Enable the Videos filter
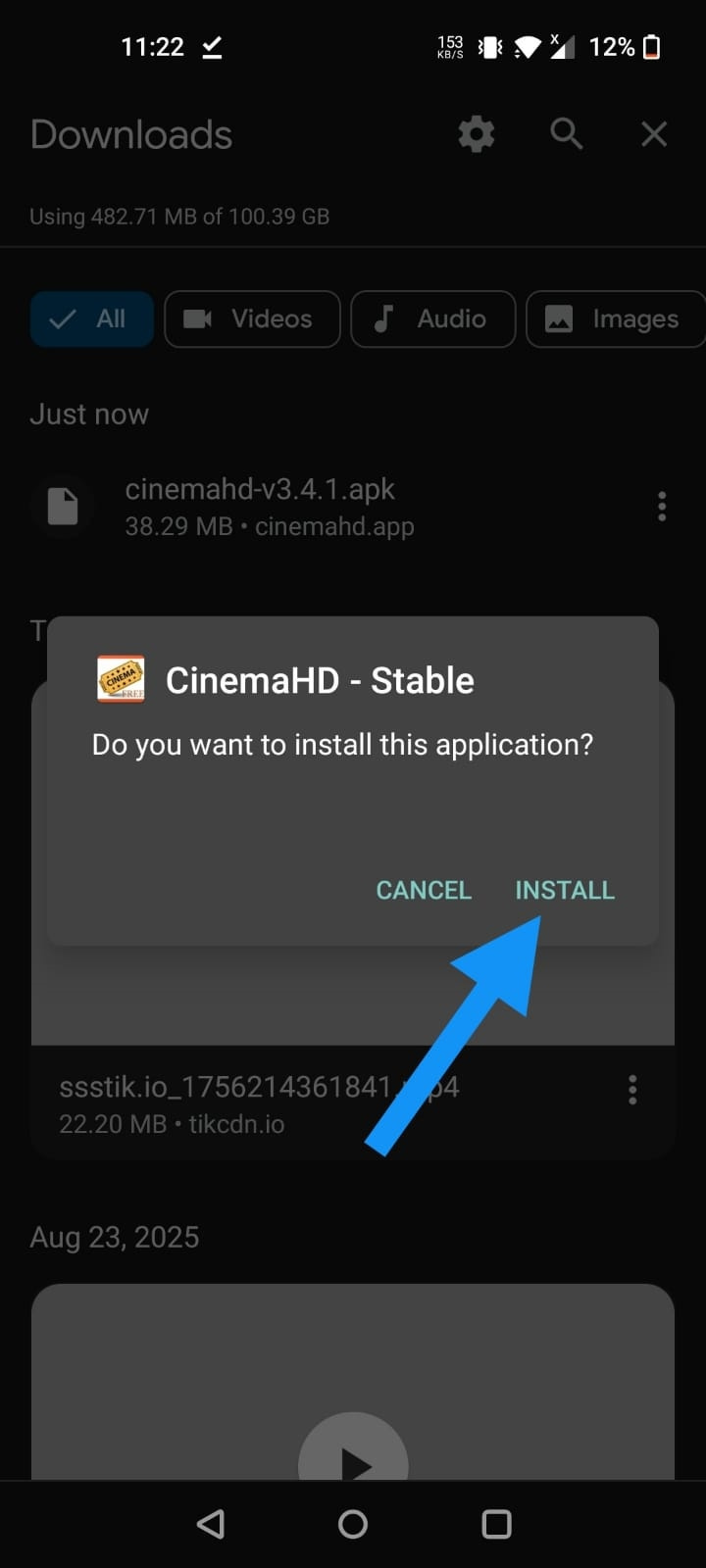 coord(252,319)
